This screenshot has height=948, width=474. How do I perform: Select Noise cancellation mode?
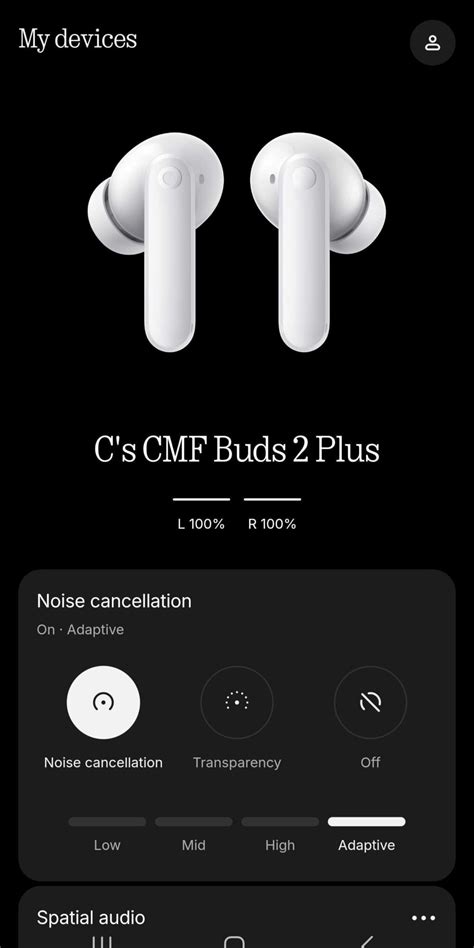103,703
